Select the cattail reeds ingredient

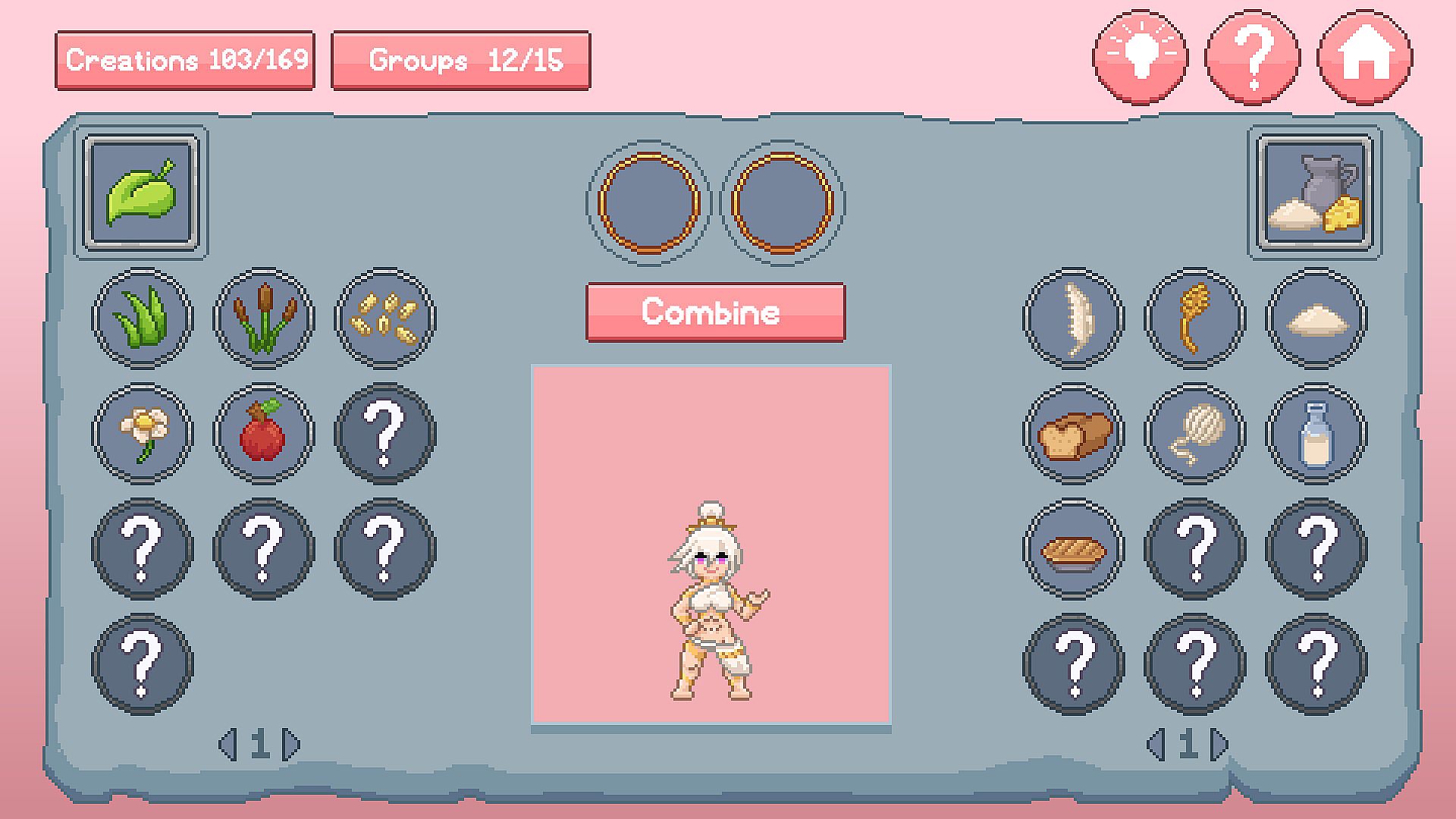[263, 318]
